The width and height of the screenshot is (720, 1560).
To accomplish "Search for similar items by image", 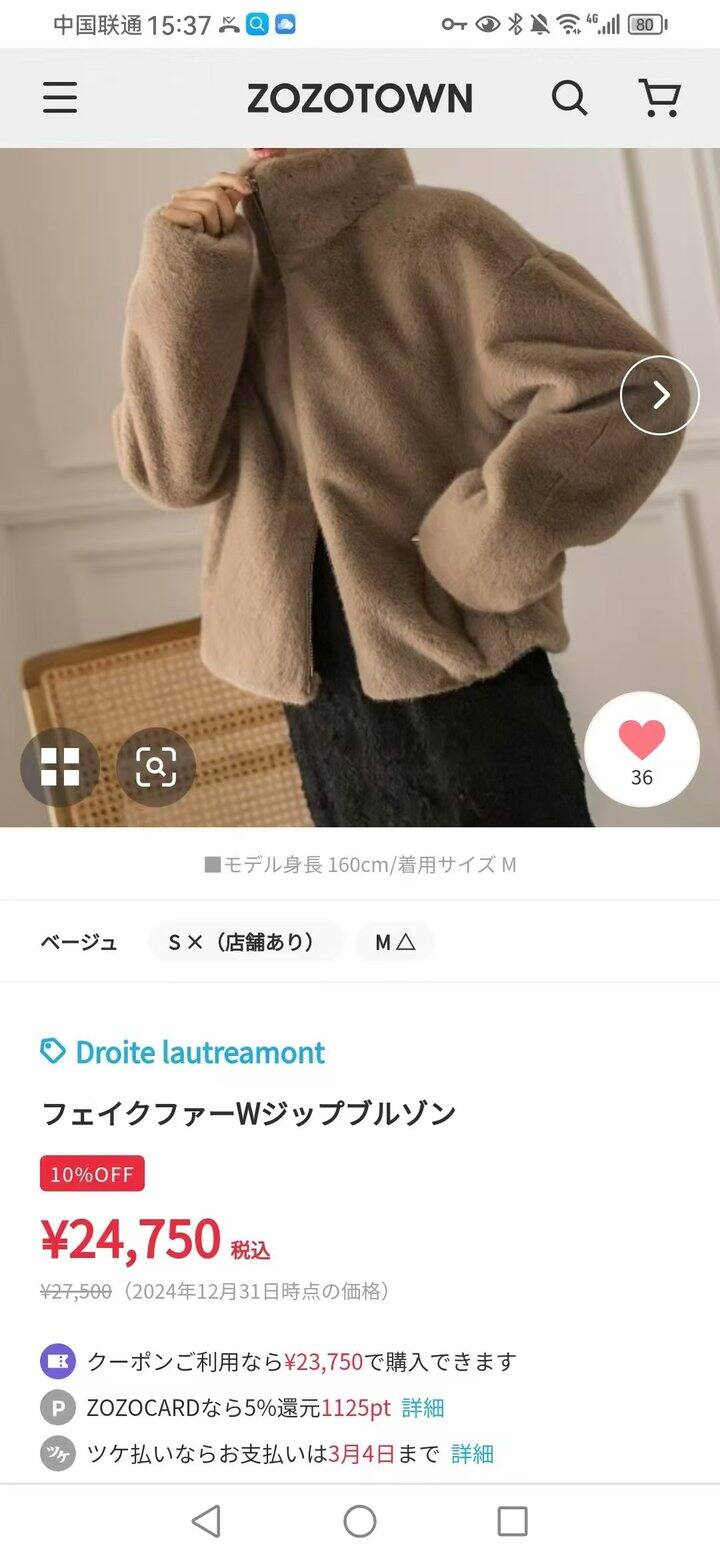I will (x=156, y=767).
